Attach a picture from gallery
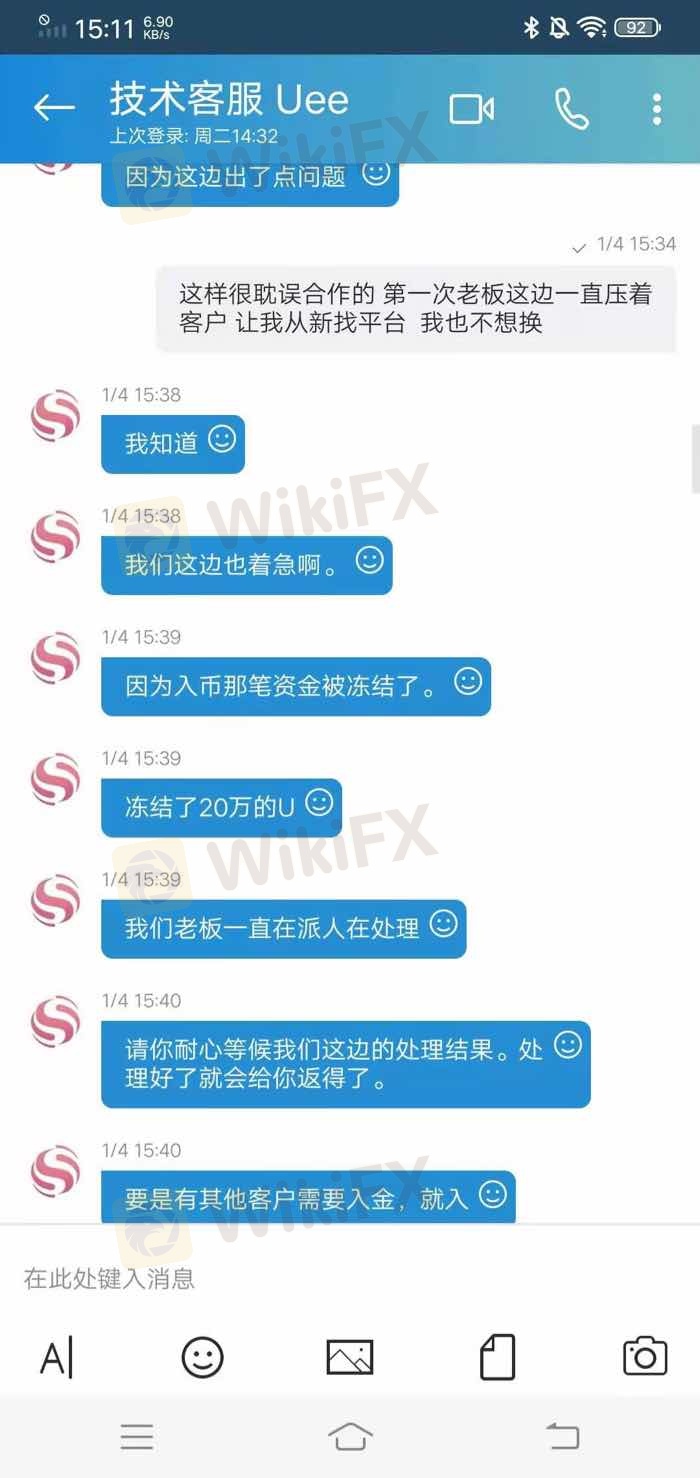The height and width of the screenshot is (1478, 700). 350,1358
